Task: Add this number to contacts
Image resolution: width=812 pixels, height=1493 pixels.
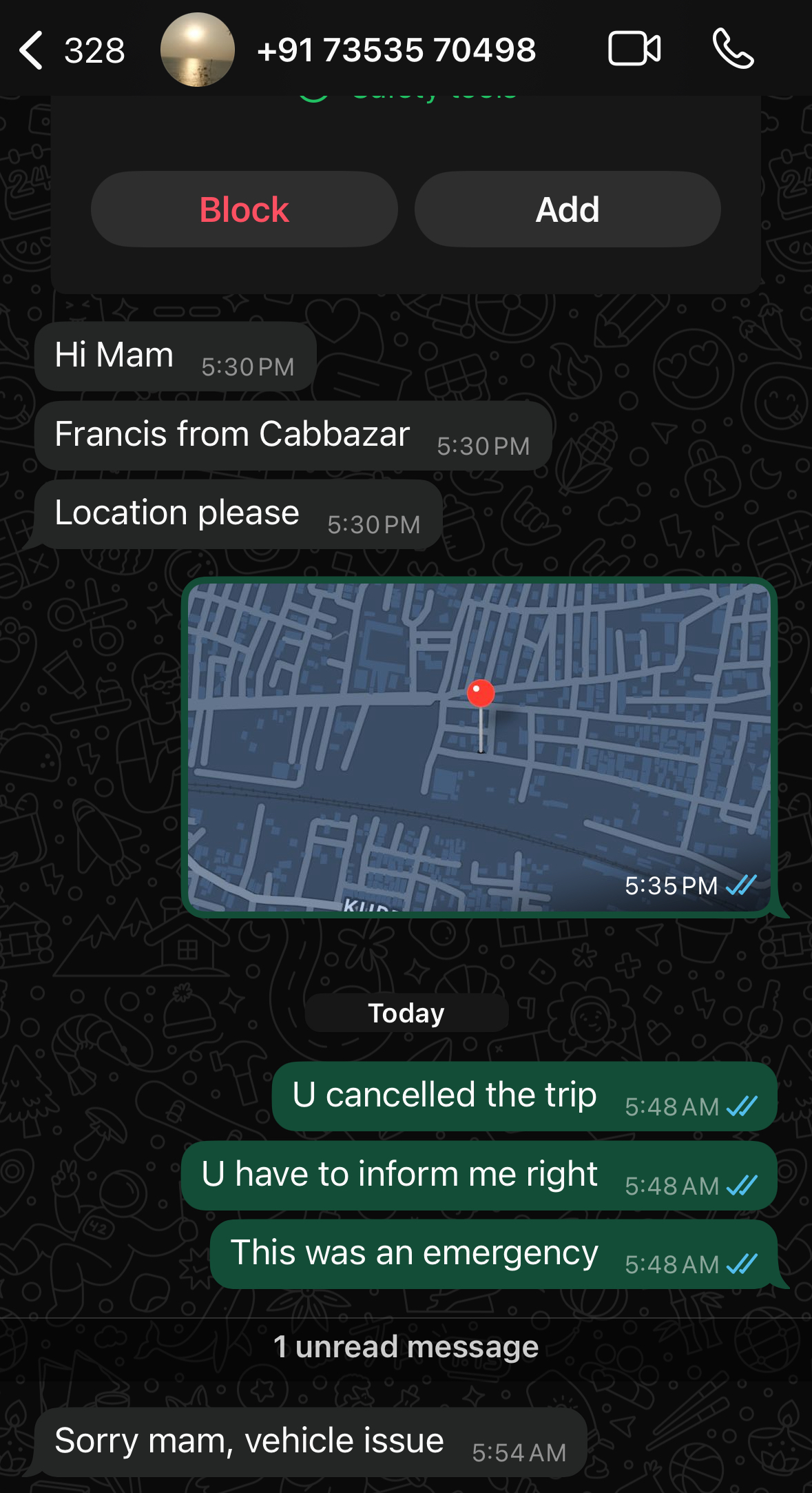Action: coord(568,209)
